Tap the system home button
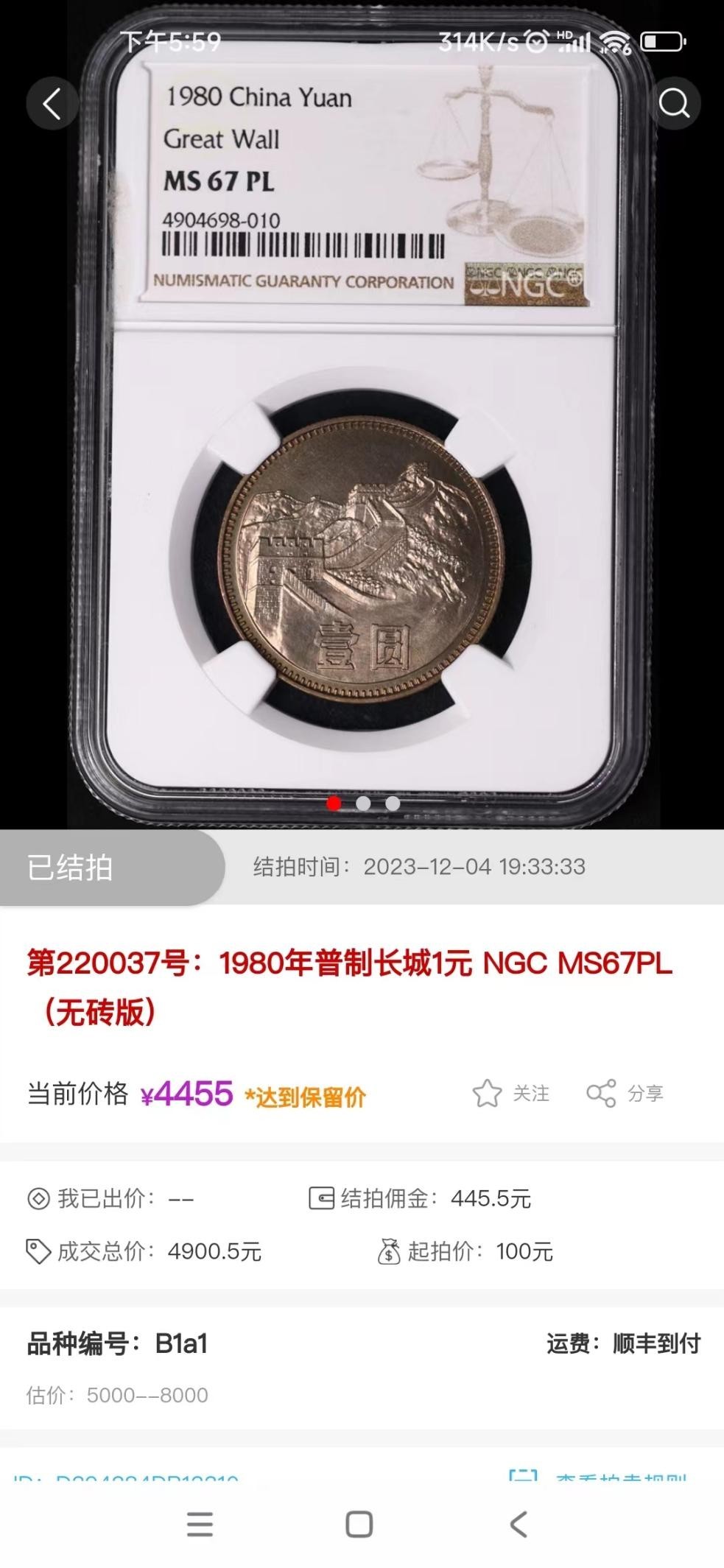 point(359,1525)
